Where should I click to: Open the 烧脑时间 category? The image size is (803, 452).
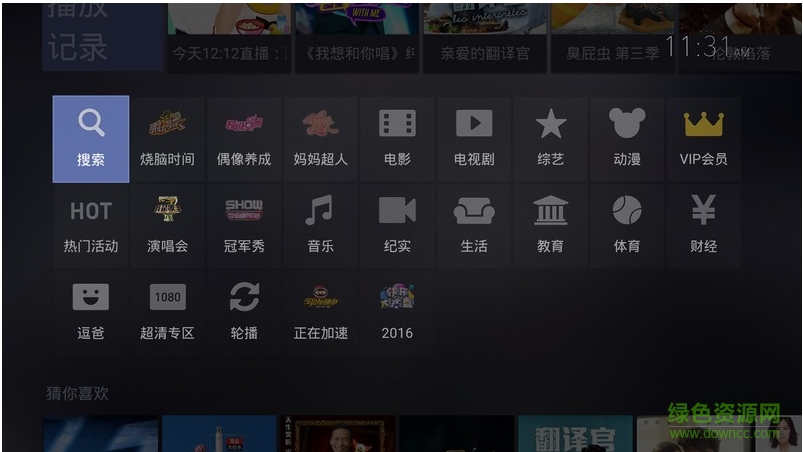(167, 139)
